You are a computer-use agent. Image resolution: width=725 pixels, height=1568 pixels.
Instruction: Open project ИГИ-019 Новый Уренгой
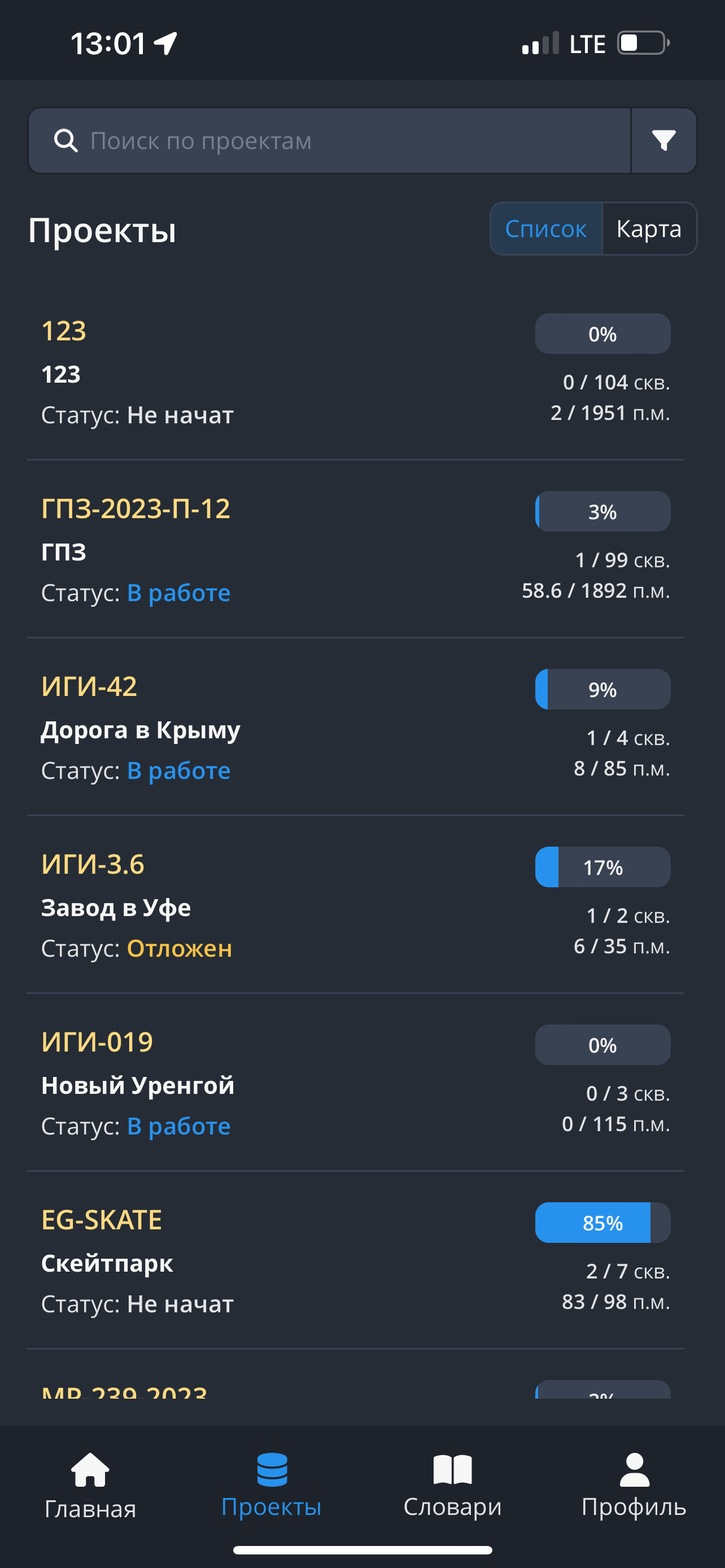(x=356, y=1083)
